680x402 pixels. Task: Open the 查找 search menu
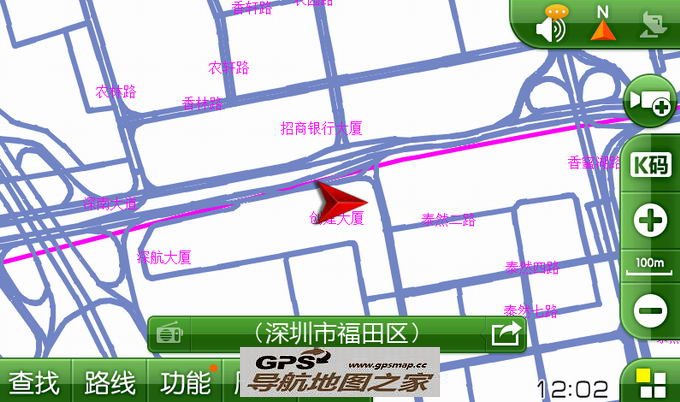point(34,382)
